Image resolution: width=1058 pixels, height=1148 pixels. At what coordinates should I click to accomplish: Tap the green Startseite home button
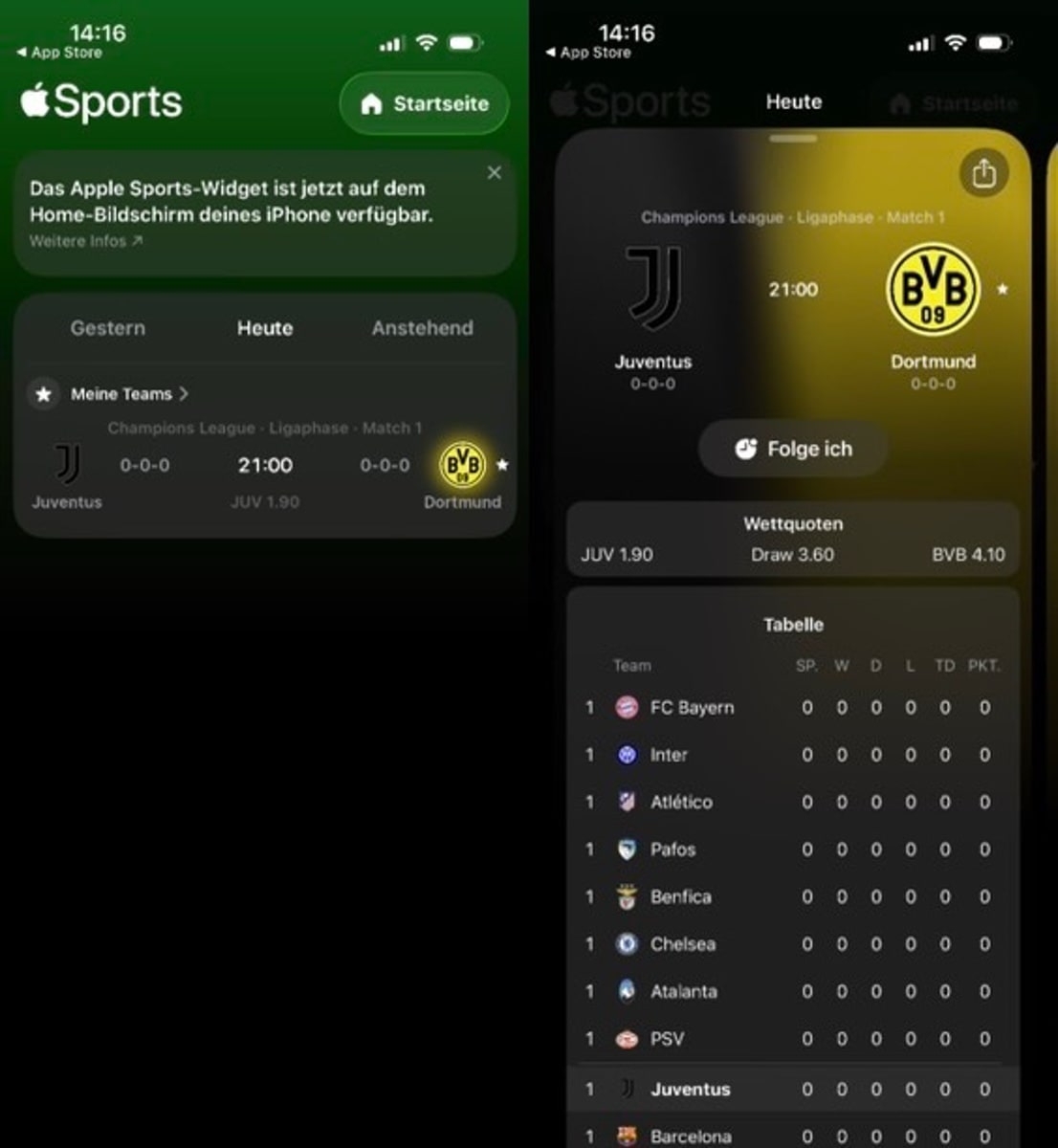coord(424,103)
